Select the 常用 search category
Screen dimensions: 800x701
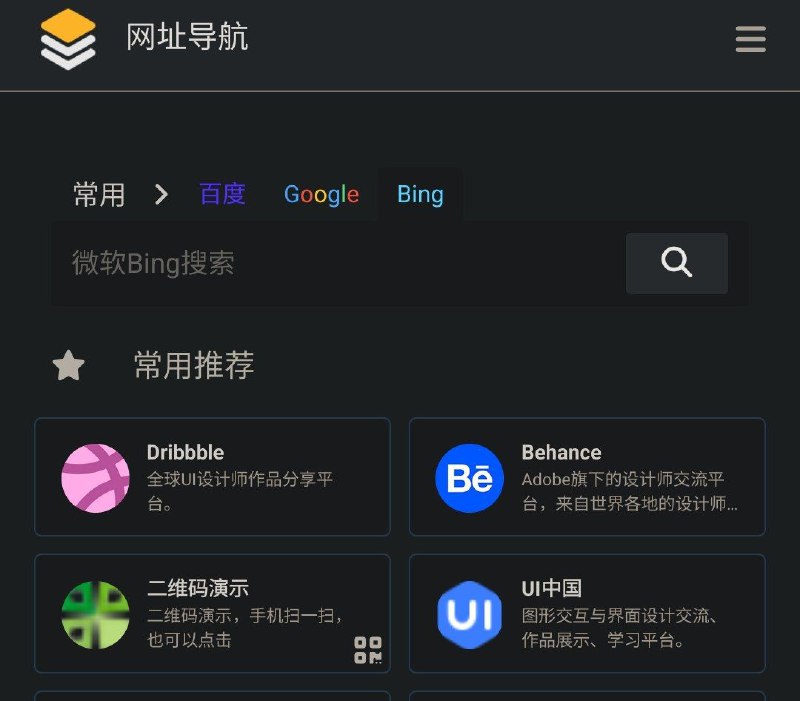coord(99,194)
